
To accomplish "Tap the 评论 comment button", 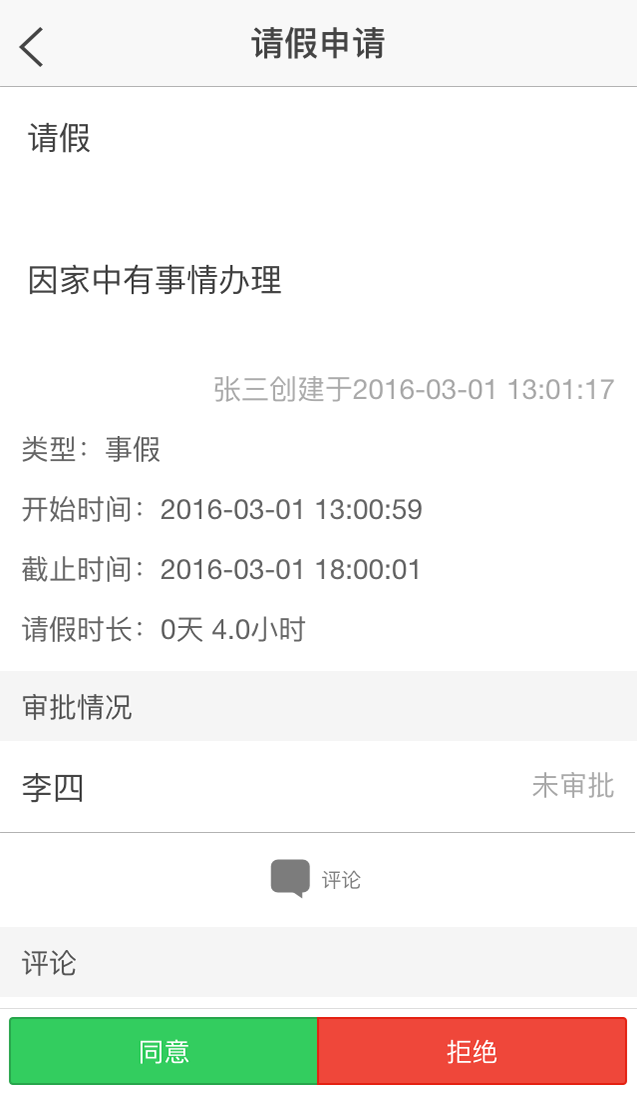I will click(x=316, y=879).
